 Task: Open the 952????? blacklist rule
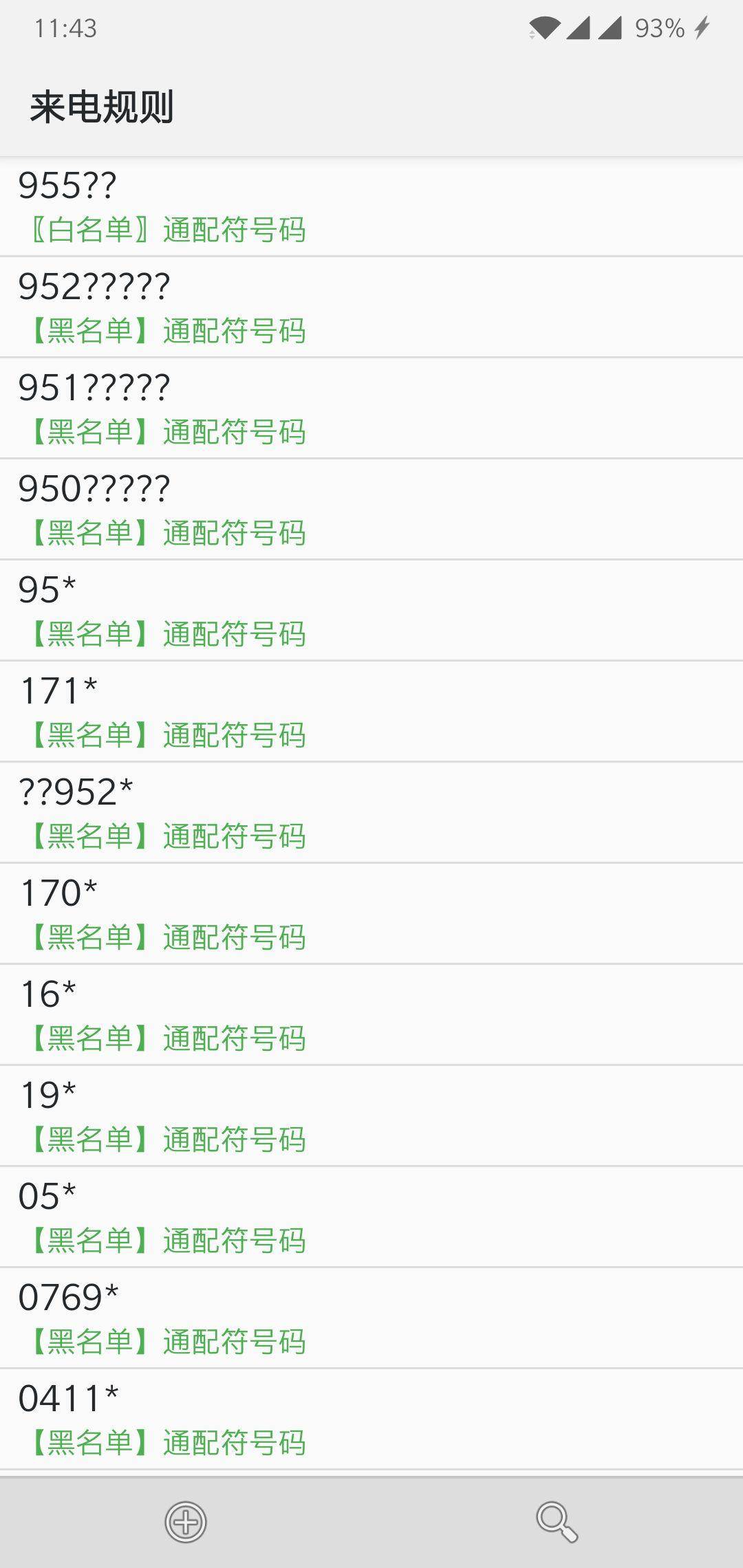[371, 307]
